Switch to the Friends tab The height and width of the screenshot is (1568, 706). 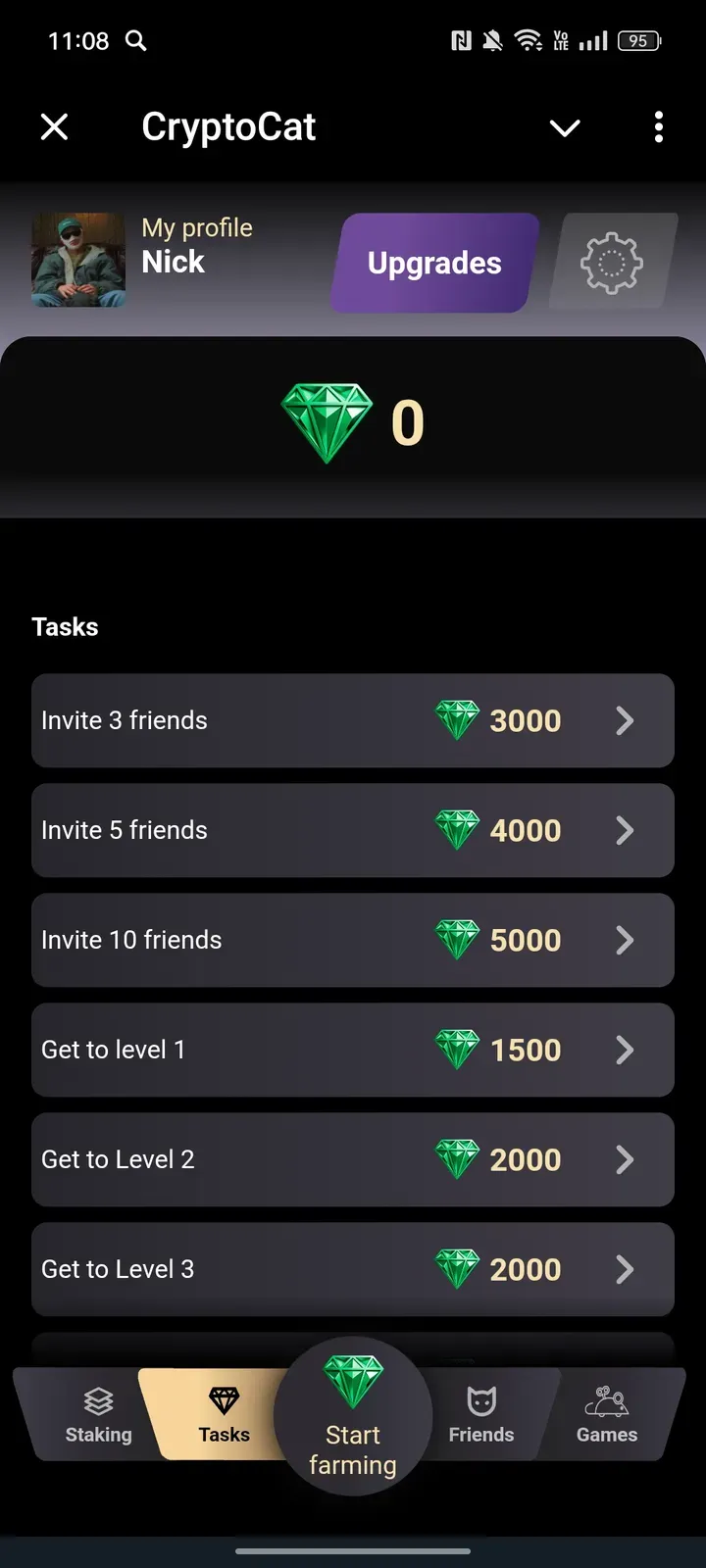tap(481, 1415)
